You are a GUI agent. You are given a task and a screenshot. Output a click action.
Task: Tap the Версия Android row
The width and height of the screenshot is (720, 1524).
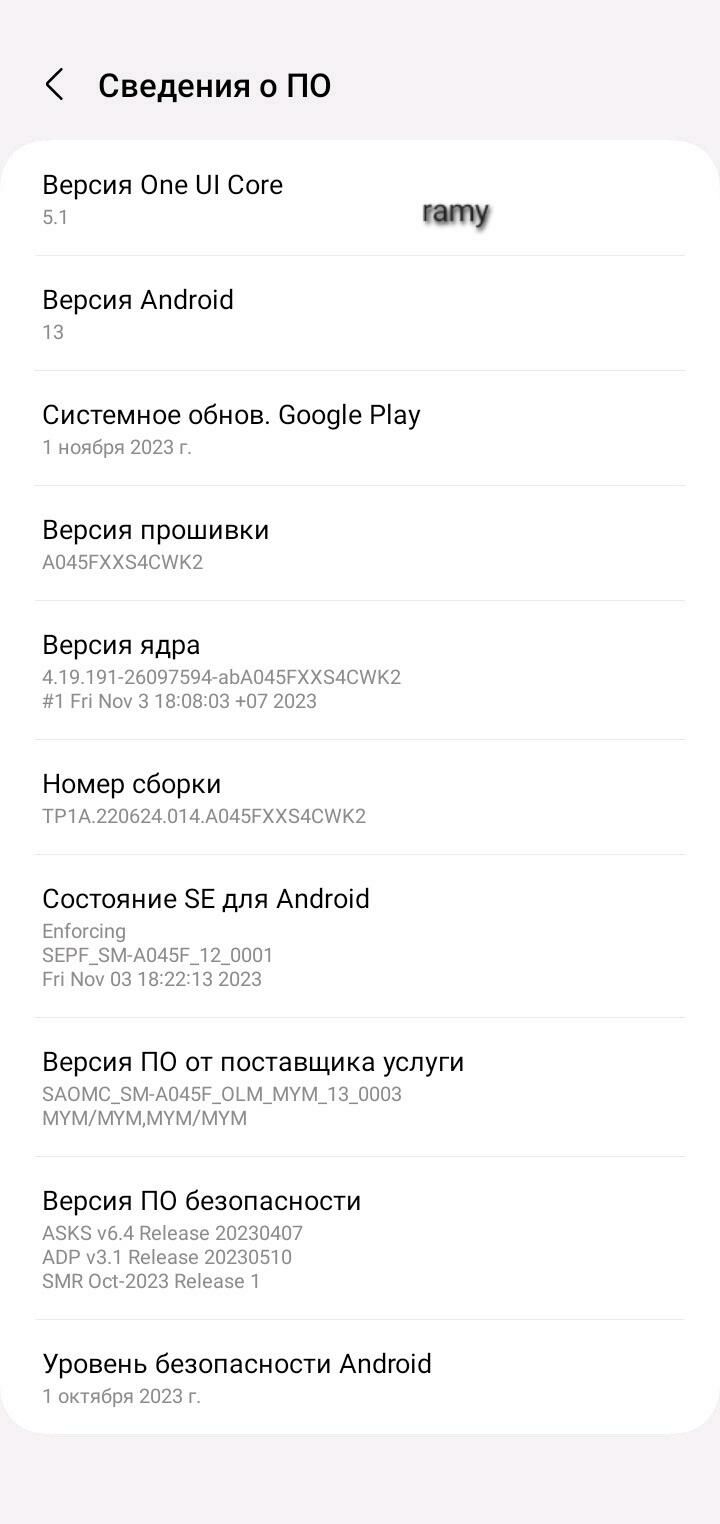point(360,314)
